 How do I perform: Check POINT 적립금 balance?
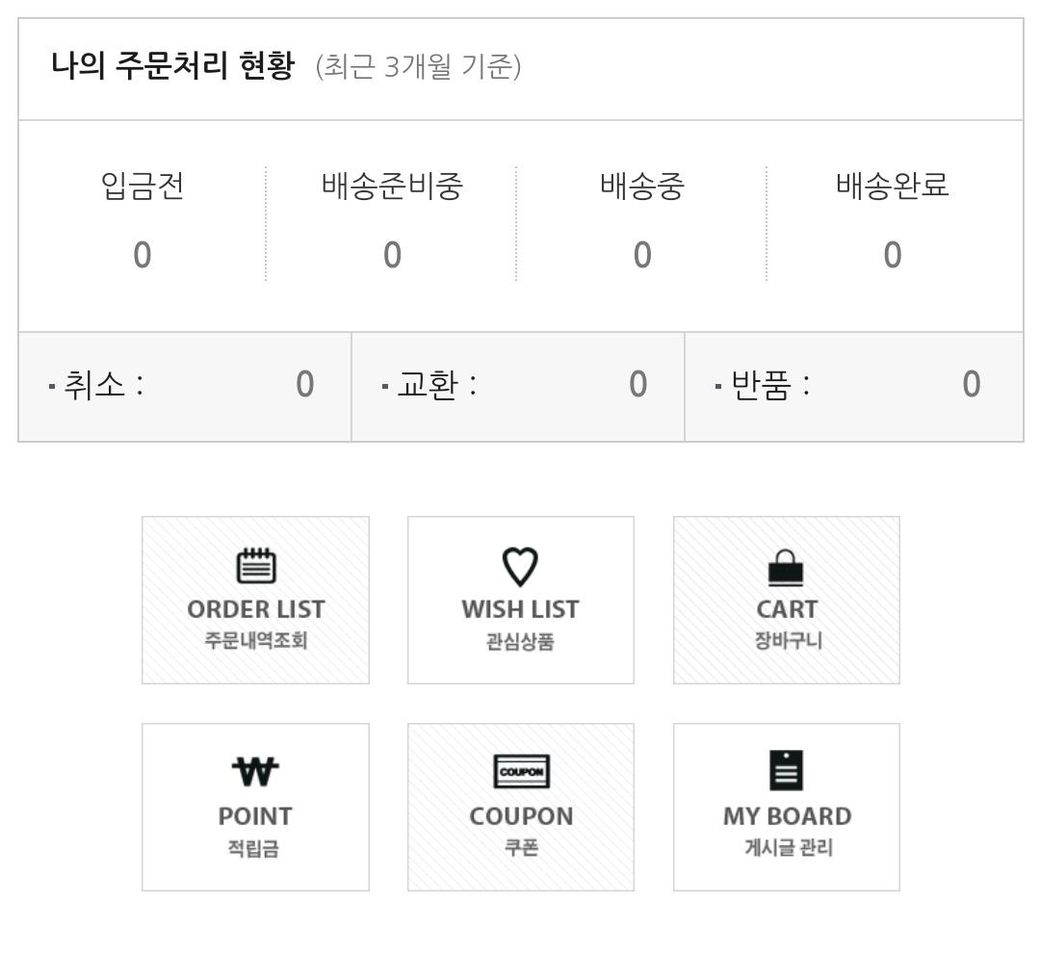click(x=255, y=807)
